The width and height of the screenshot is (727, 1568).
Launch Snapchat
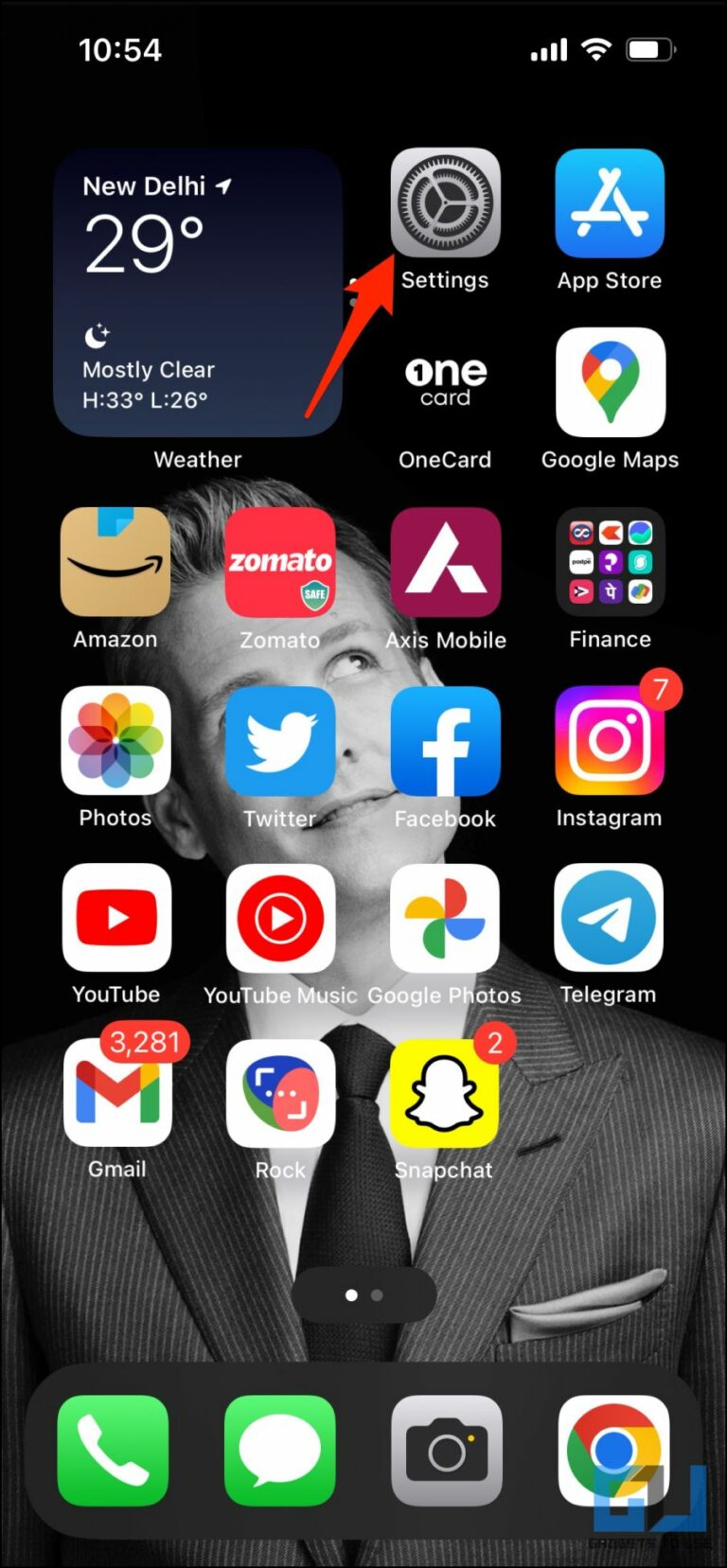[x=444, y=1093]
